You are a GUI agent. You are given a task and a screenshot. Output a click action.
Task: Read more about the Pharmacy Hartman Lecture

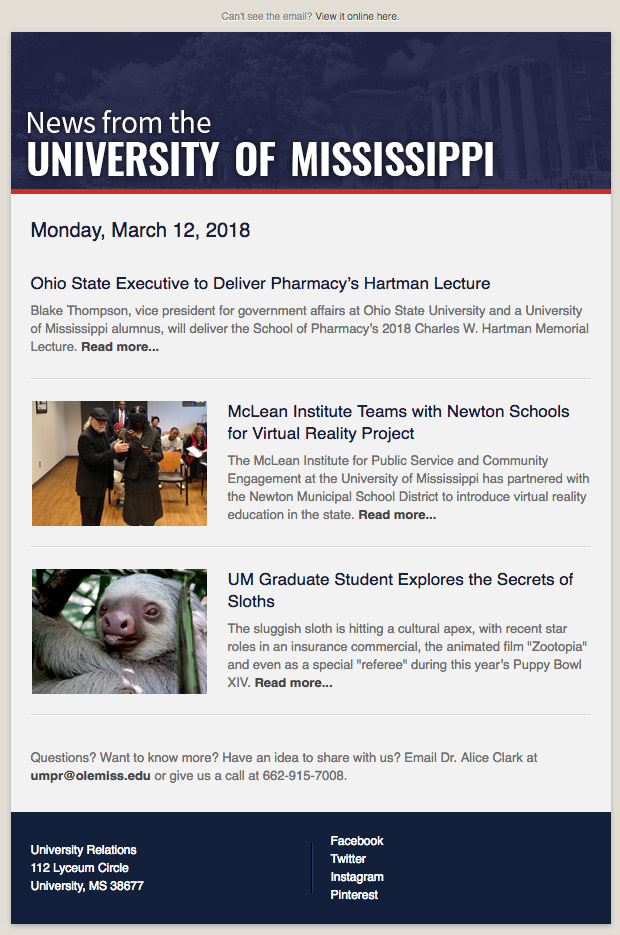[120, 347]
